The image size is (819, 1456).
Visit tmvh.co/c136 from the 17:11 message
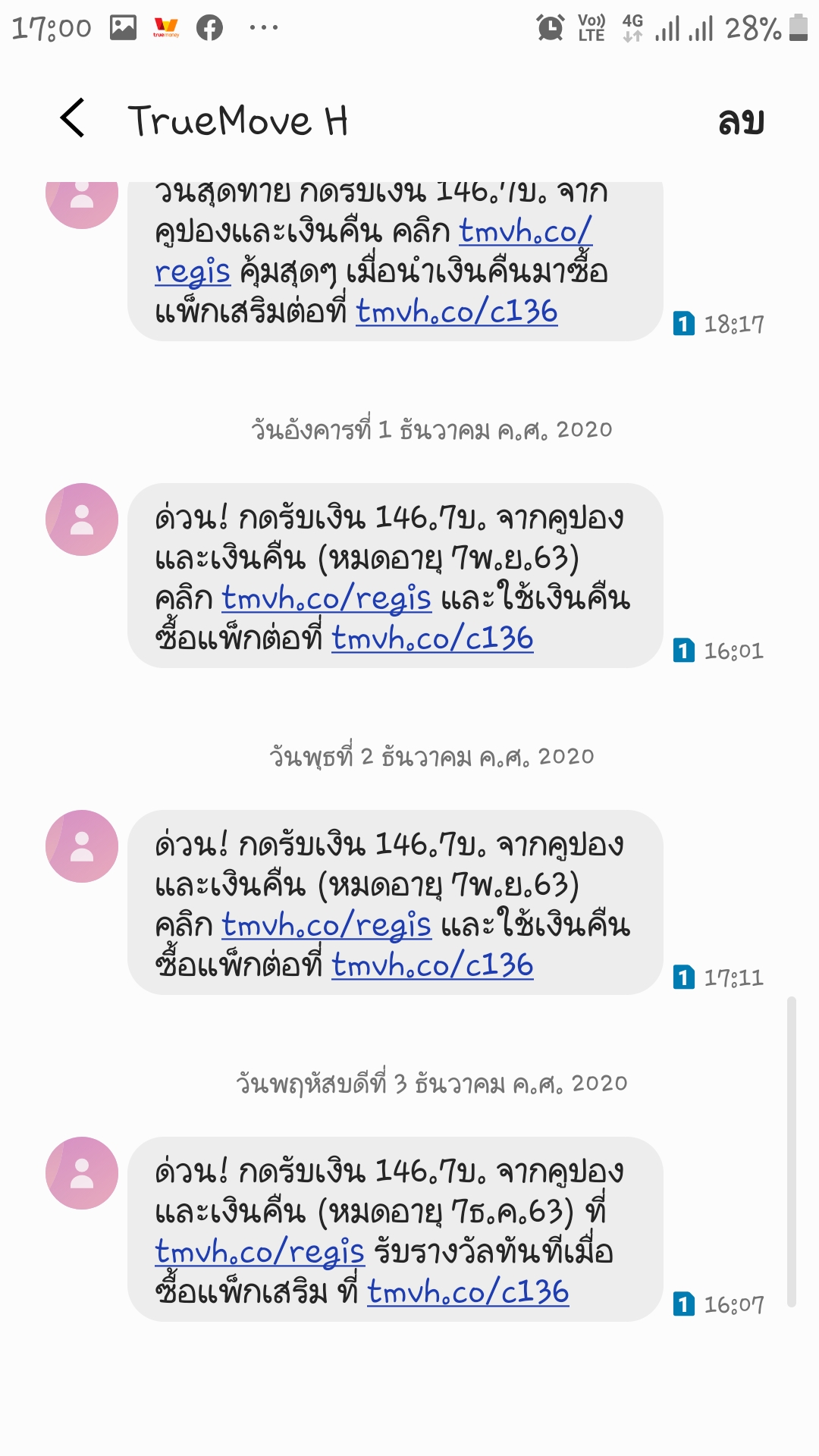pyautogui.click(x=432, y=966)
